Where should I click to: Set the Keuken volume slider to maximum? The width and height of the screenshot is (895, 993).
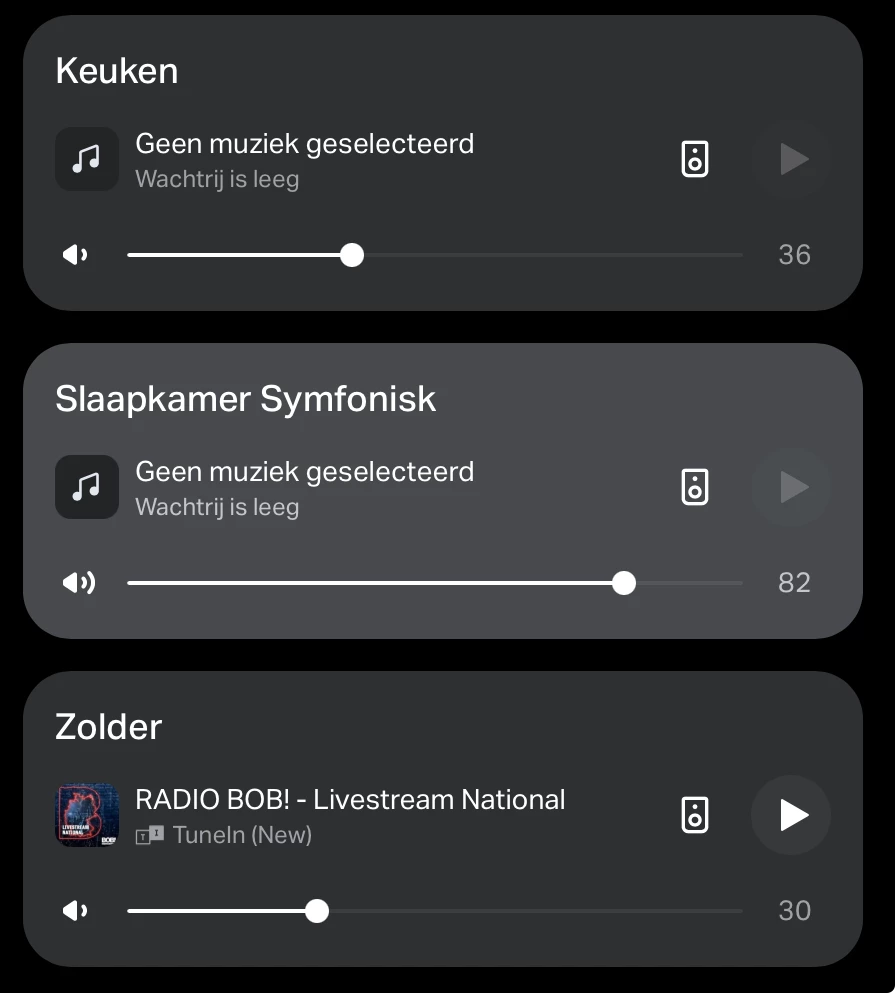(741, 255)
